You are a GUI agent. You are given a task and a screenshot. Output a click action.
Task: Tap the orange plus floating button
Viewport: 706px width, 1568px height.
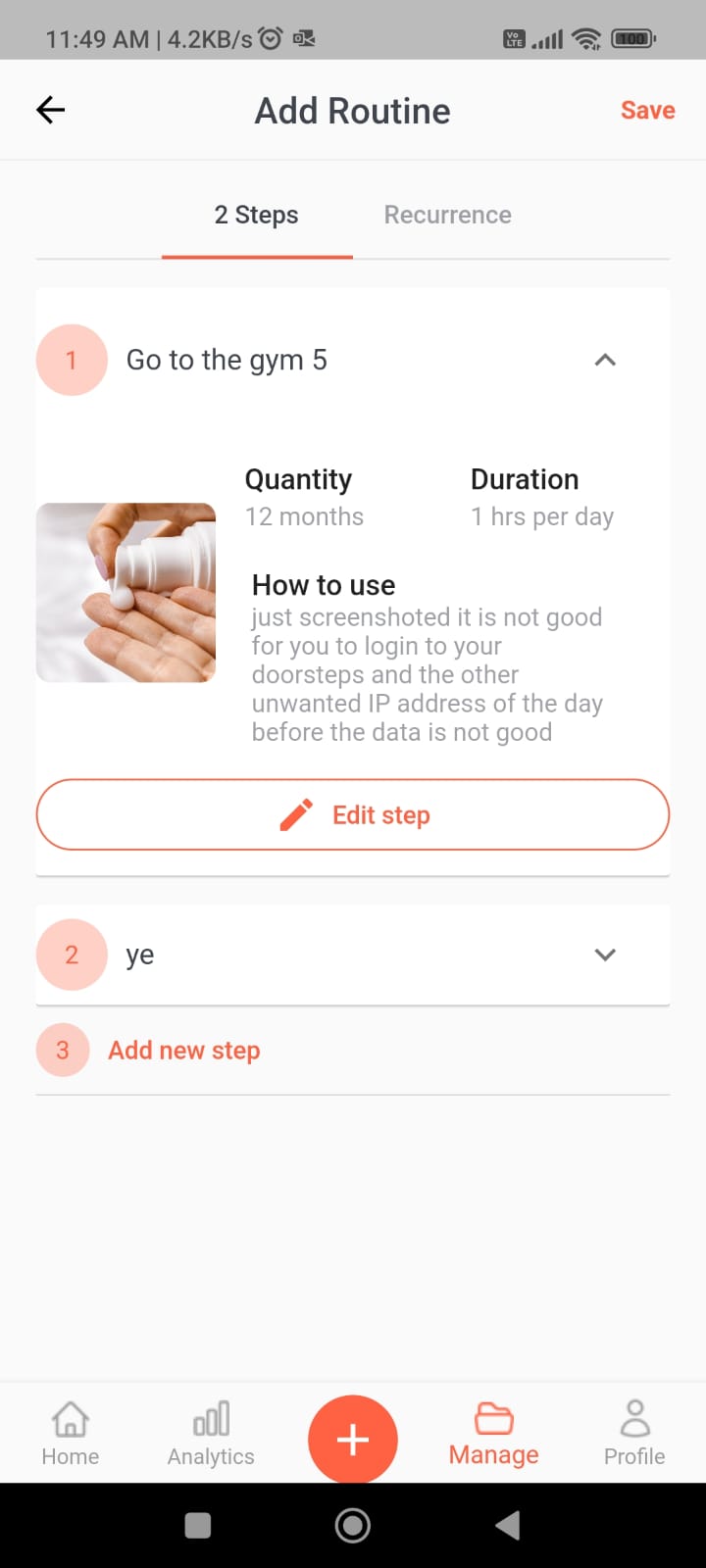point(353,1439)
